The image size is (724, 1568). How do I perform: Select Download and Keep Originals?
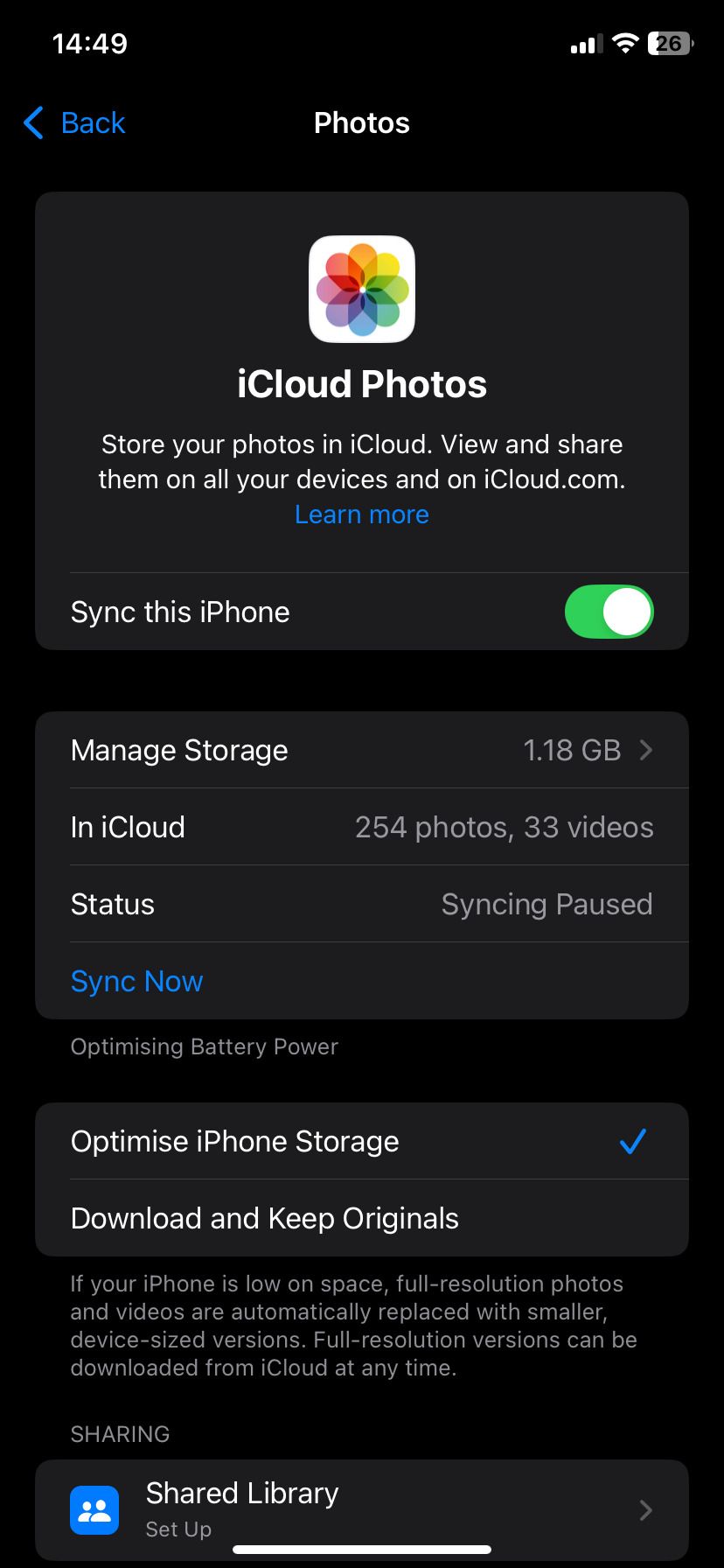[x=264, y=1217]
